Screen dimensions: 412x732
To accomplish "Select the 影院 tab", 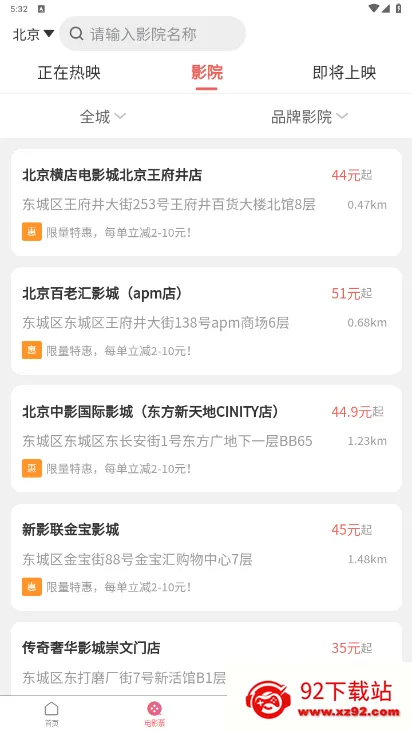I will (207, 72).
